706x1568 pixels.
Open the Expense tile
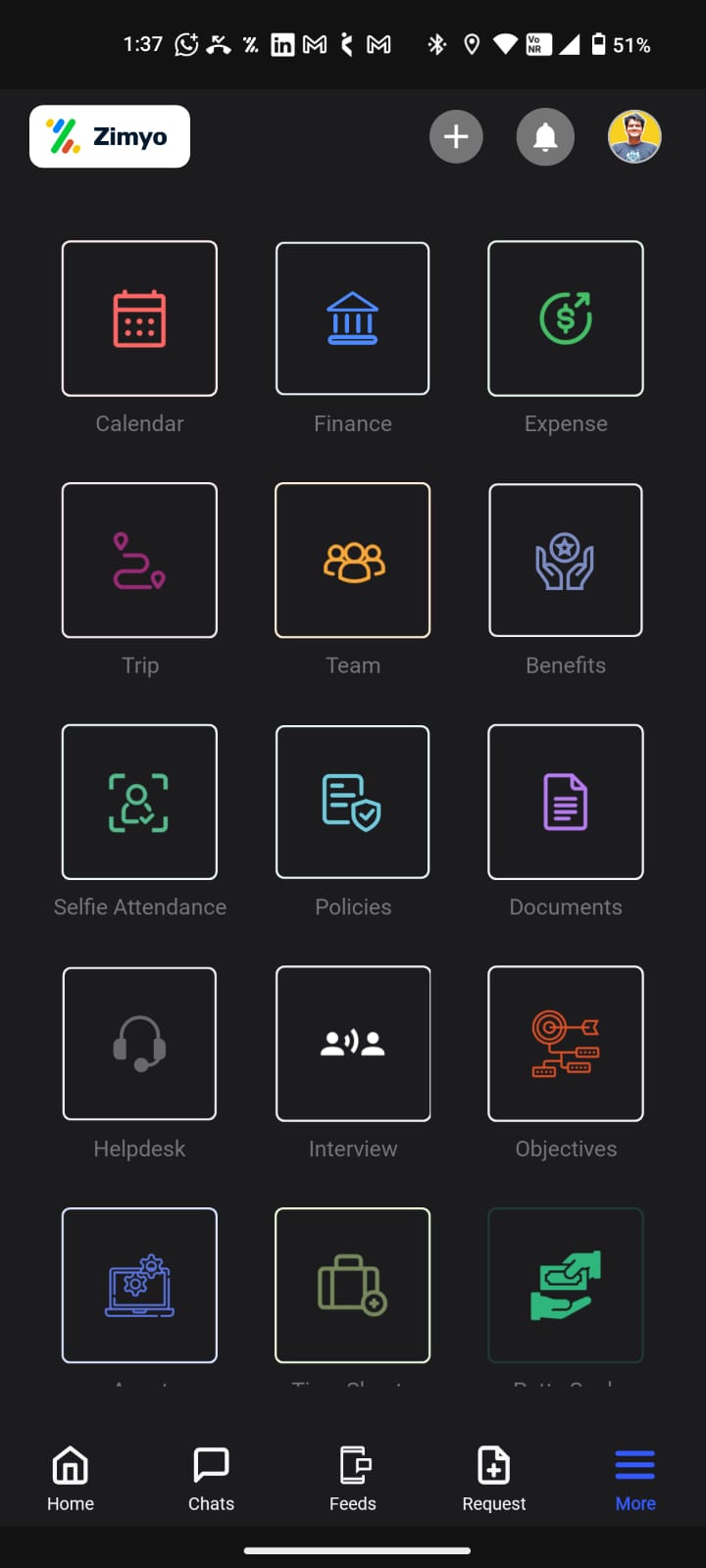coord(566,318)
